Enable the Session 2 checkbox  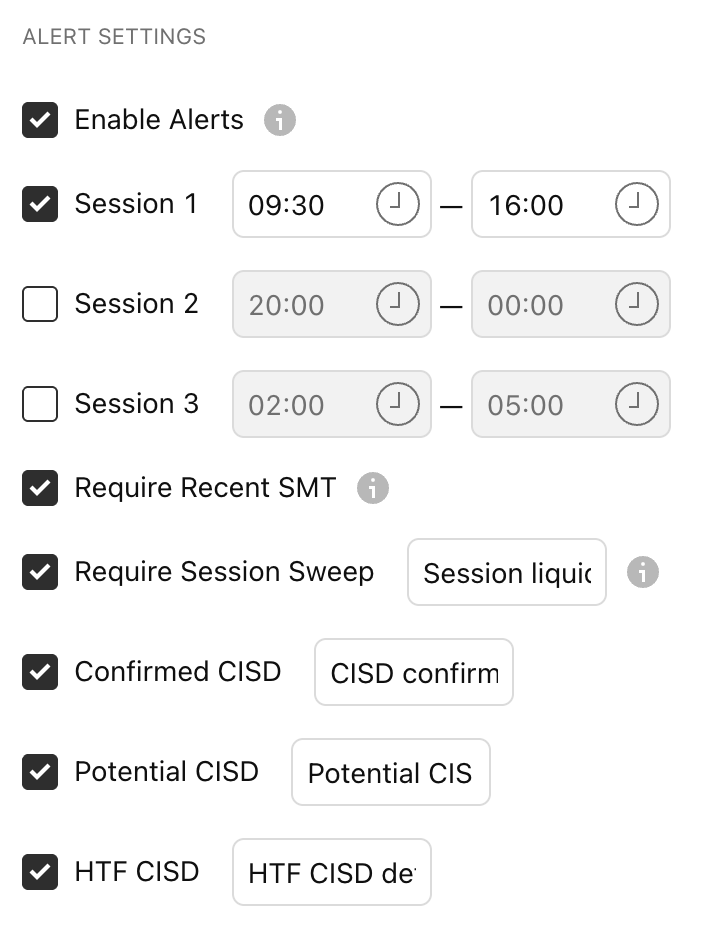pyautogui.click(x=40, y=305)
